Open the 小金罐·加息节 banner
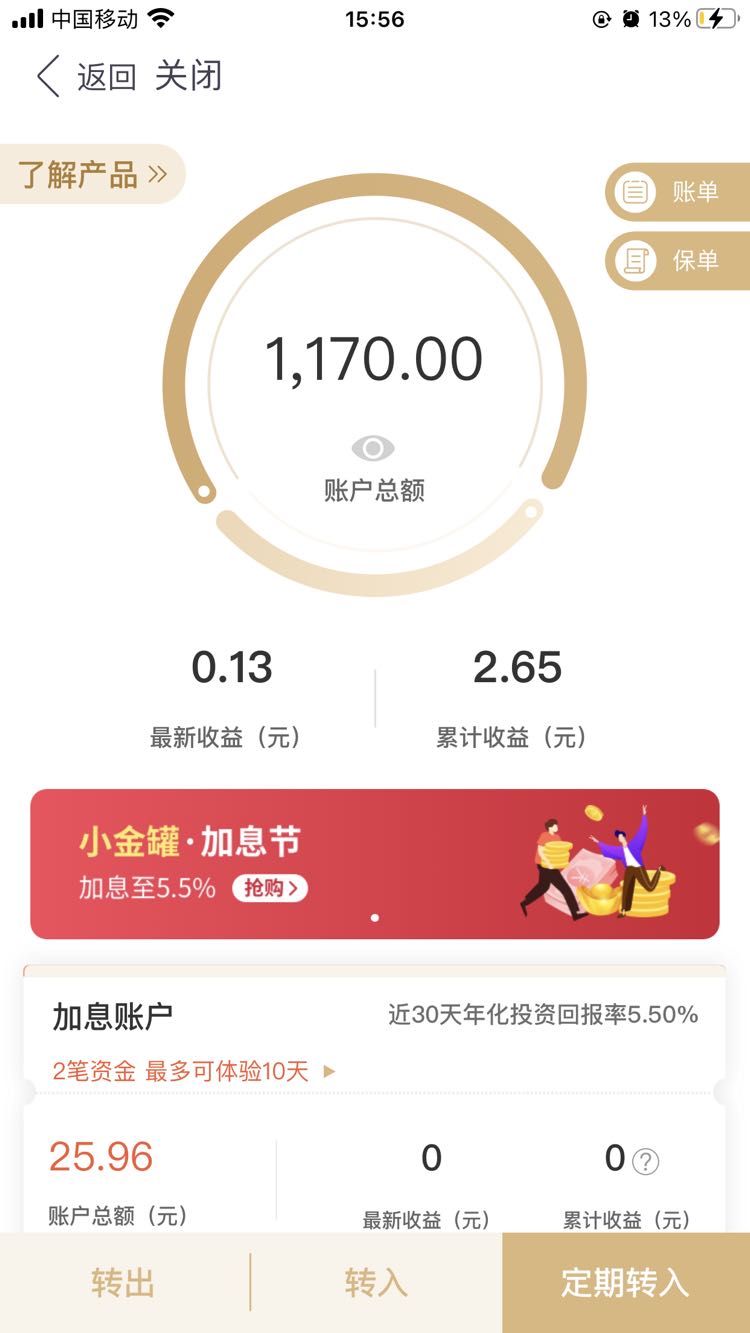This screenshot has width=750, height=1333. pos(375,864)
